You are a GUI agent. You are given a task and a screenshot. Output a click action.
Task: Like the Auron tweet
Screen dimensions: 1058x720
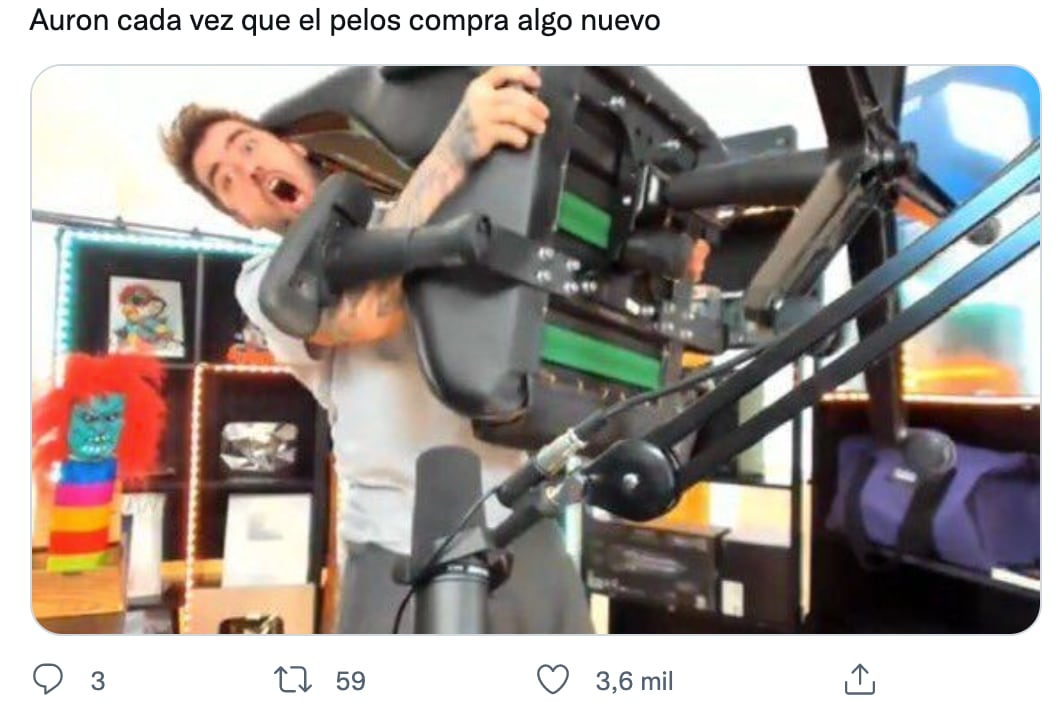pos(553,681)
